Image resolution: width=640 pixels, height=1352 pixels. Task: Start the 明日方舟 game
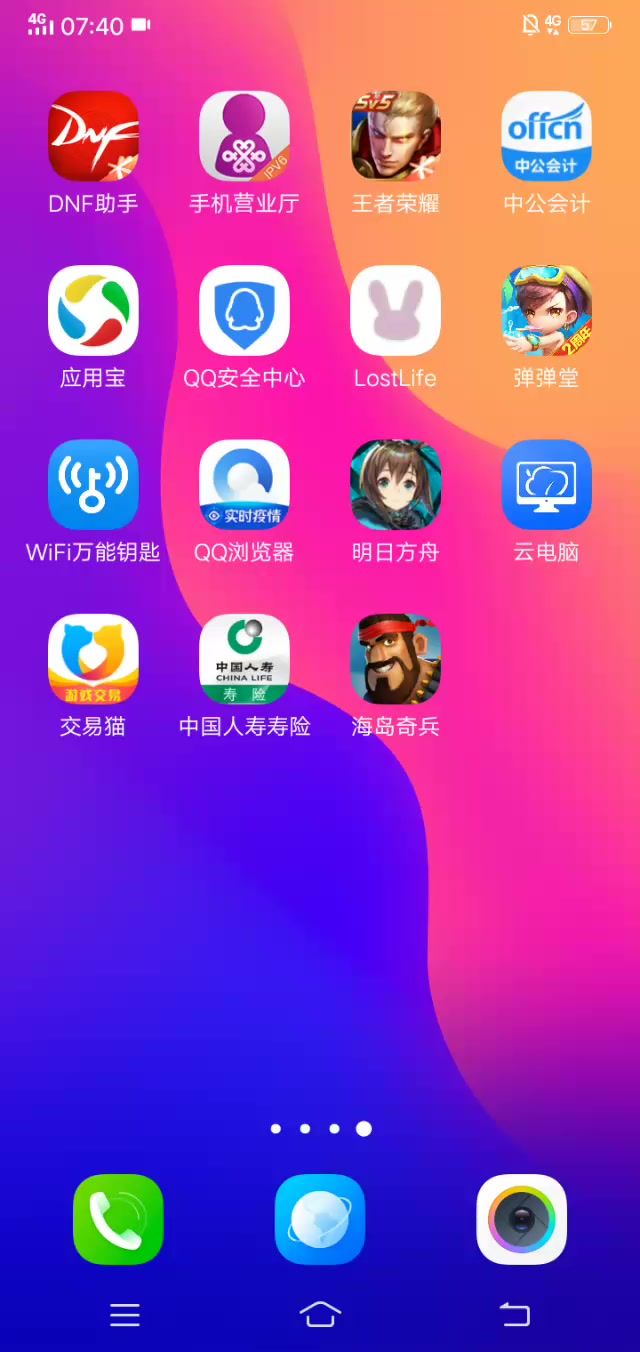click(395, 484)
